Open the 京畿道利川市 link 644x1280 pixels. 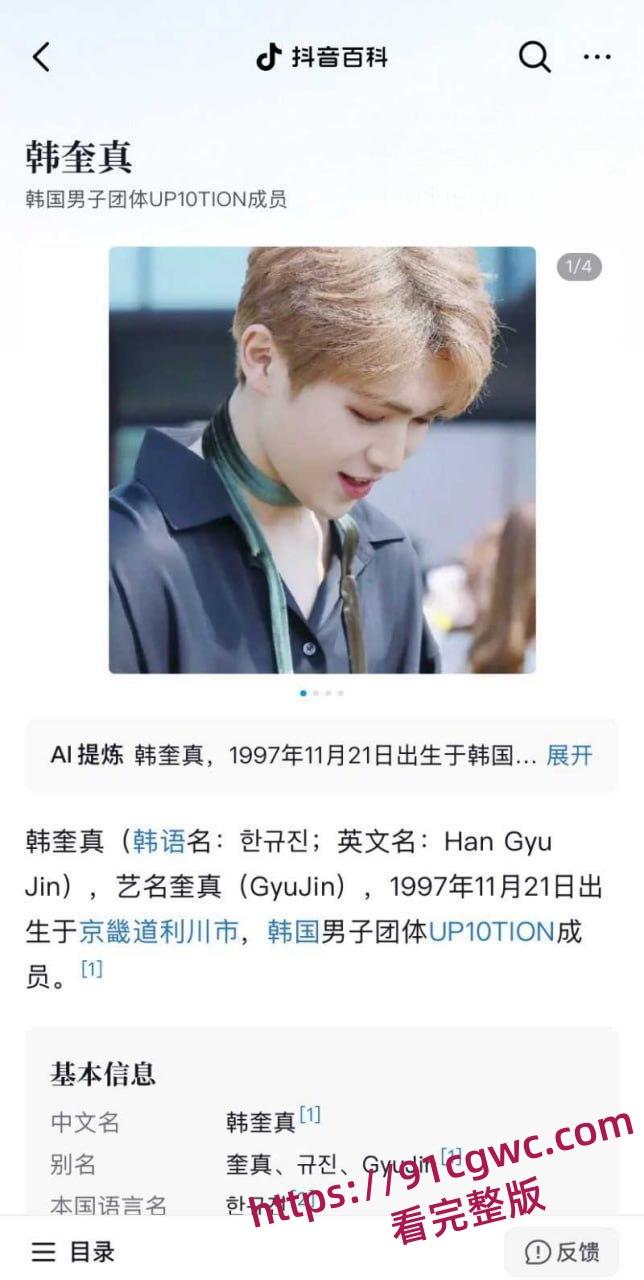tap(158, 932)
